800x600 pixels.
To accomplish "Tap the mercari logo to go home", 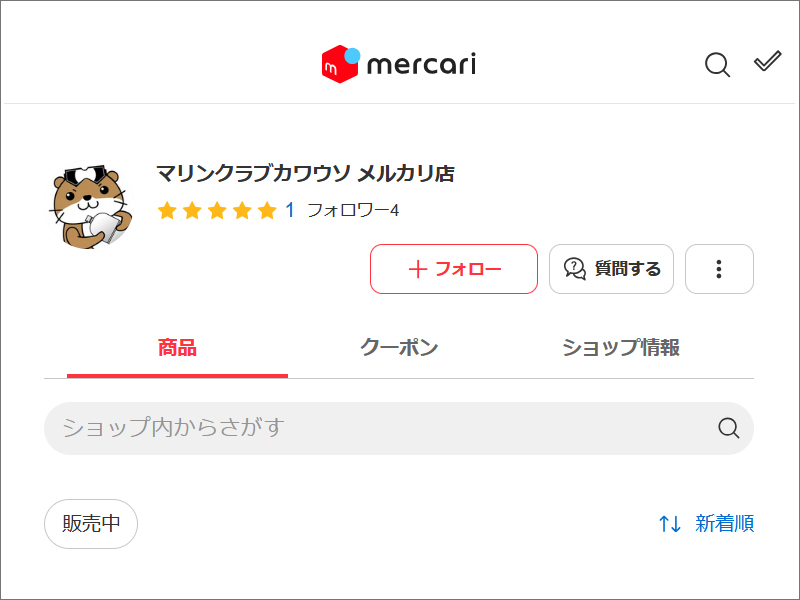I will pos(398,65).
